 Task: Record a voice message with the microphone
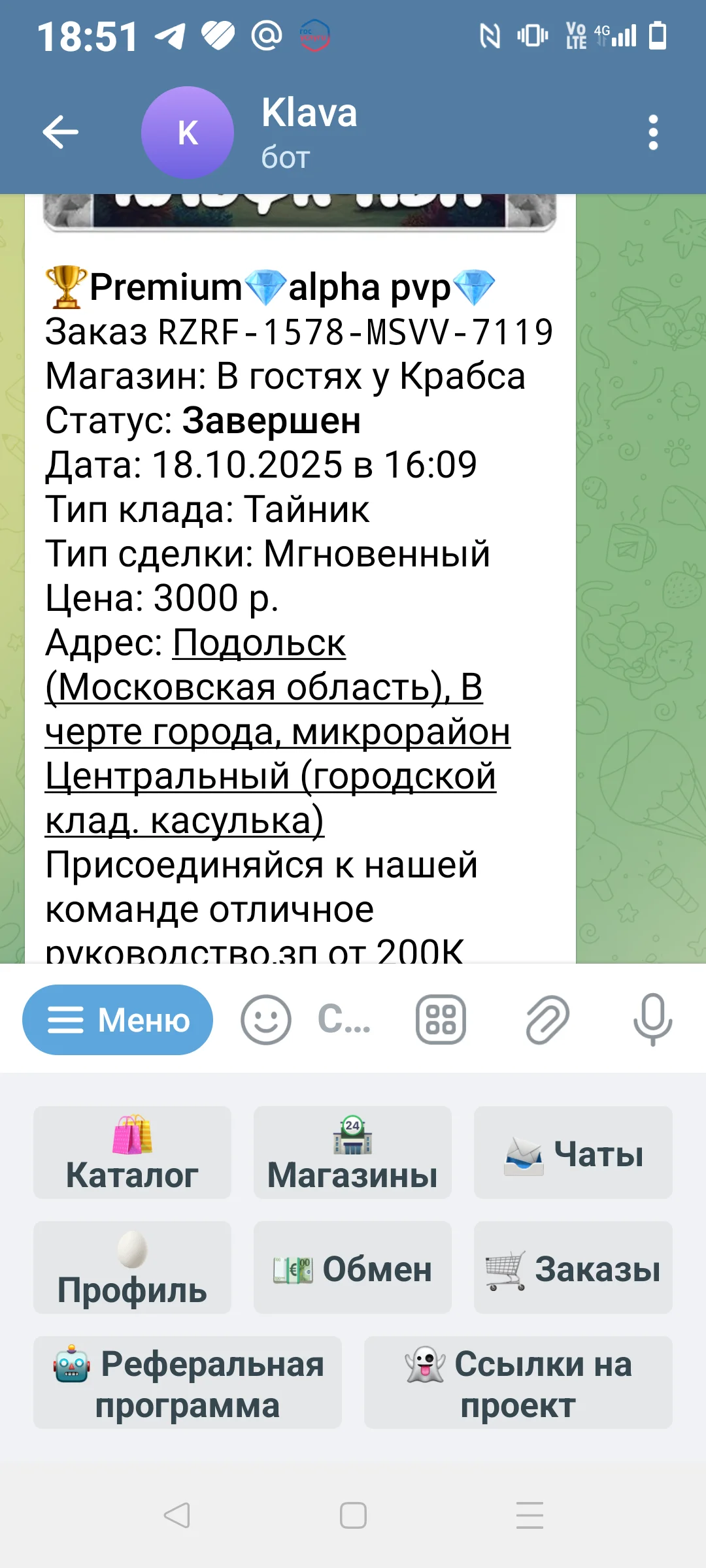pyautogui.click(x=652, y=1020)
